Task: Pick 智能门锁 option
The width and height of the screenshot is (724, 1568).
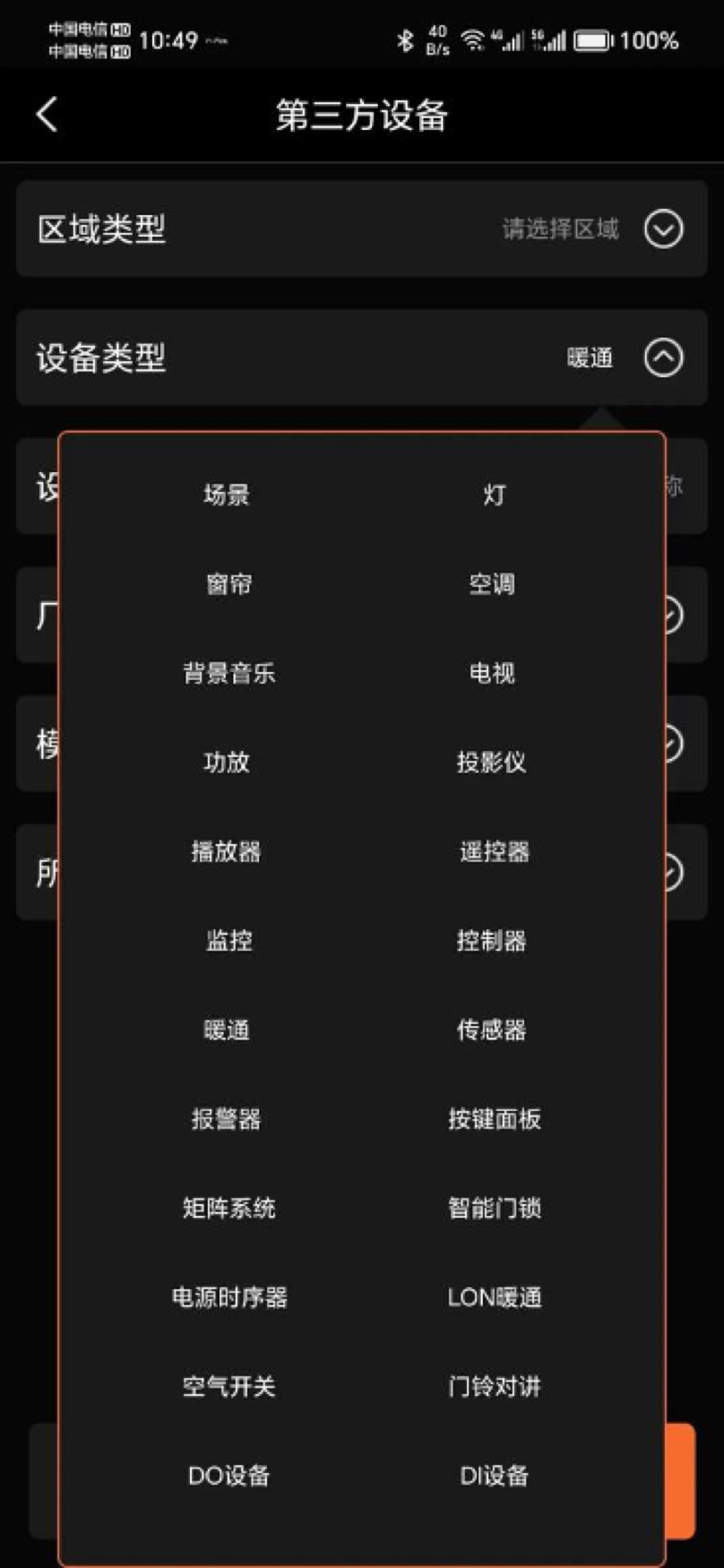Action: 494,1208
